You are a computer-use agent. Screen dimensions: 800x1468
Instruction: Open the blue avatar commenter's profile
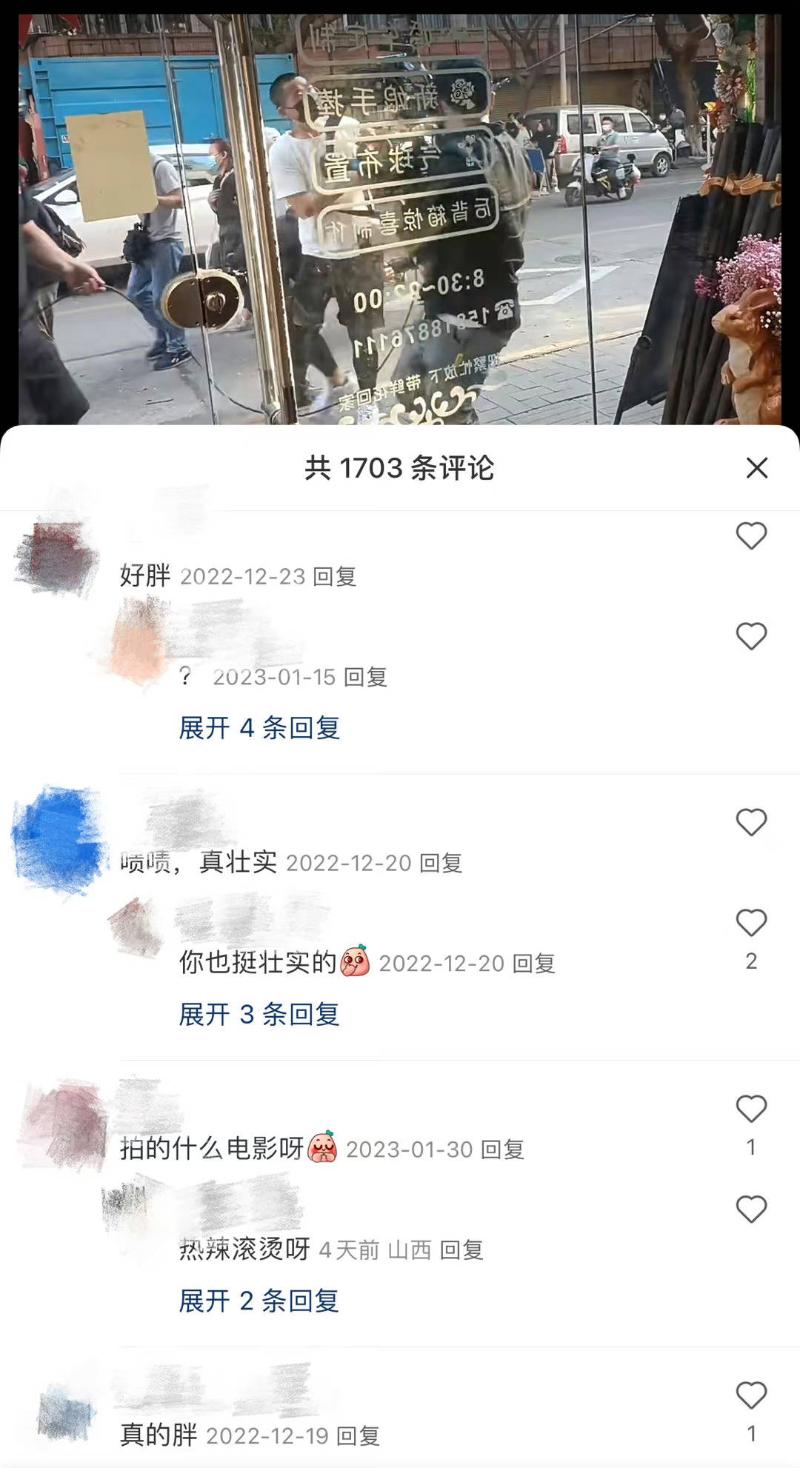pyautogui.click(x=58, y=838)
